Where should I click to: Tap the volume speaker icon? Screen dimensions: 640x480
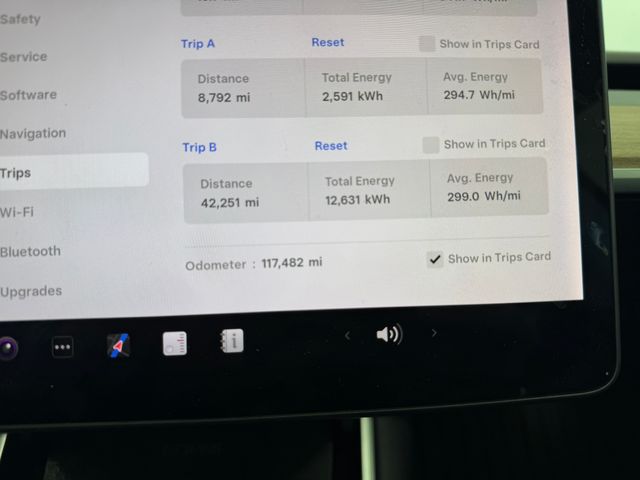coord(388,334)
